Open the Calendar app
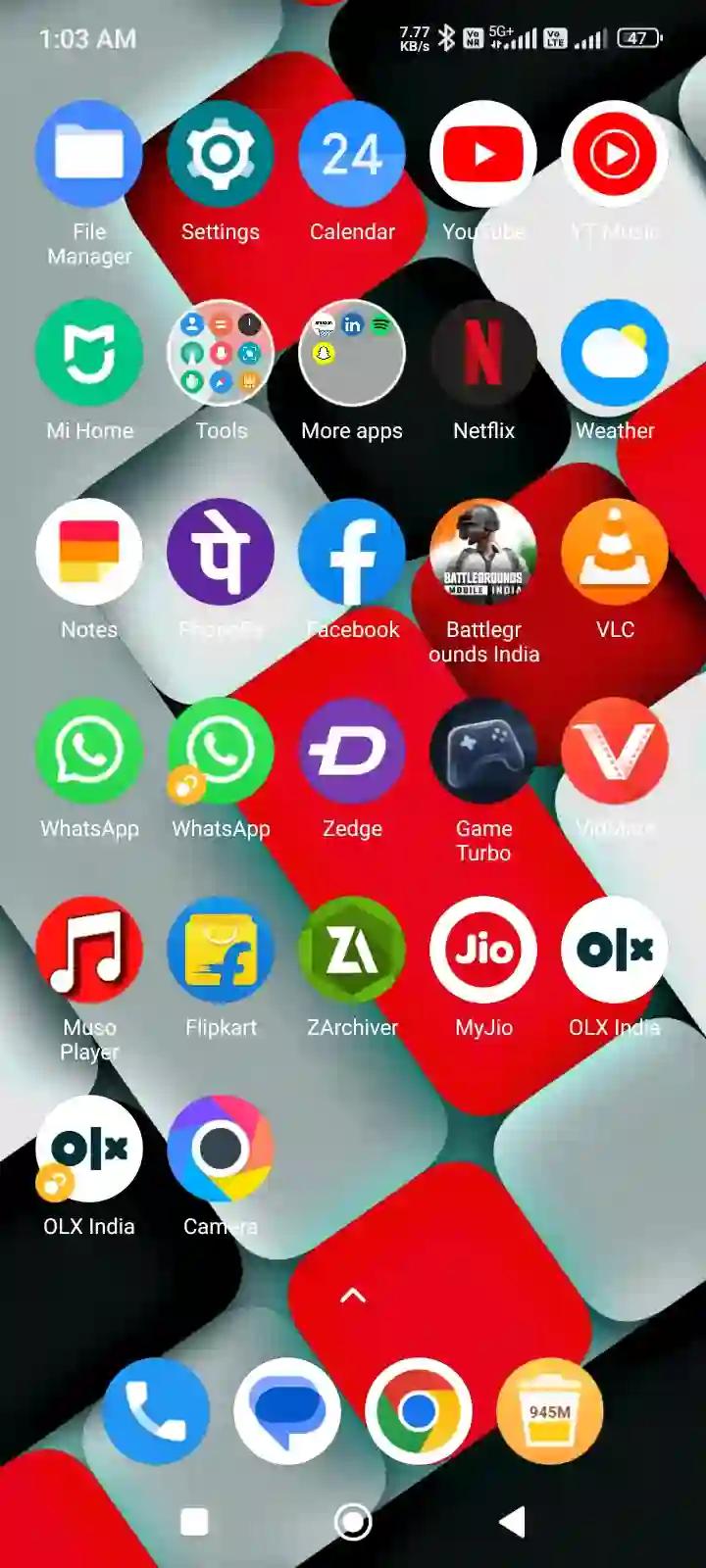Image resolution: width=706 pixels, height=1568 pixels. [352, 155]
